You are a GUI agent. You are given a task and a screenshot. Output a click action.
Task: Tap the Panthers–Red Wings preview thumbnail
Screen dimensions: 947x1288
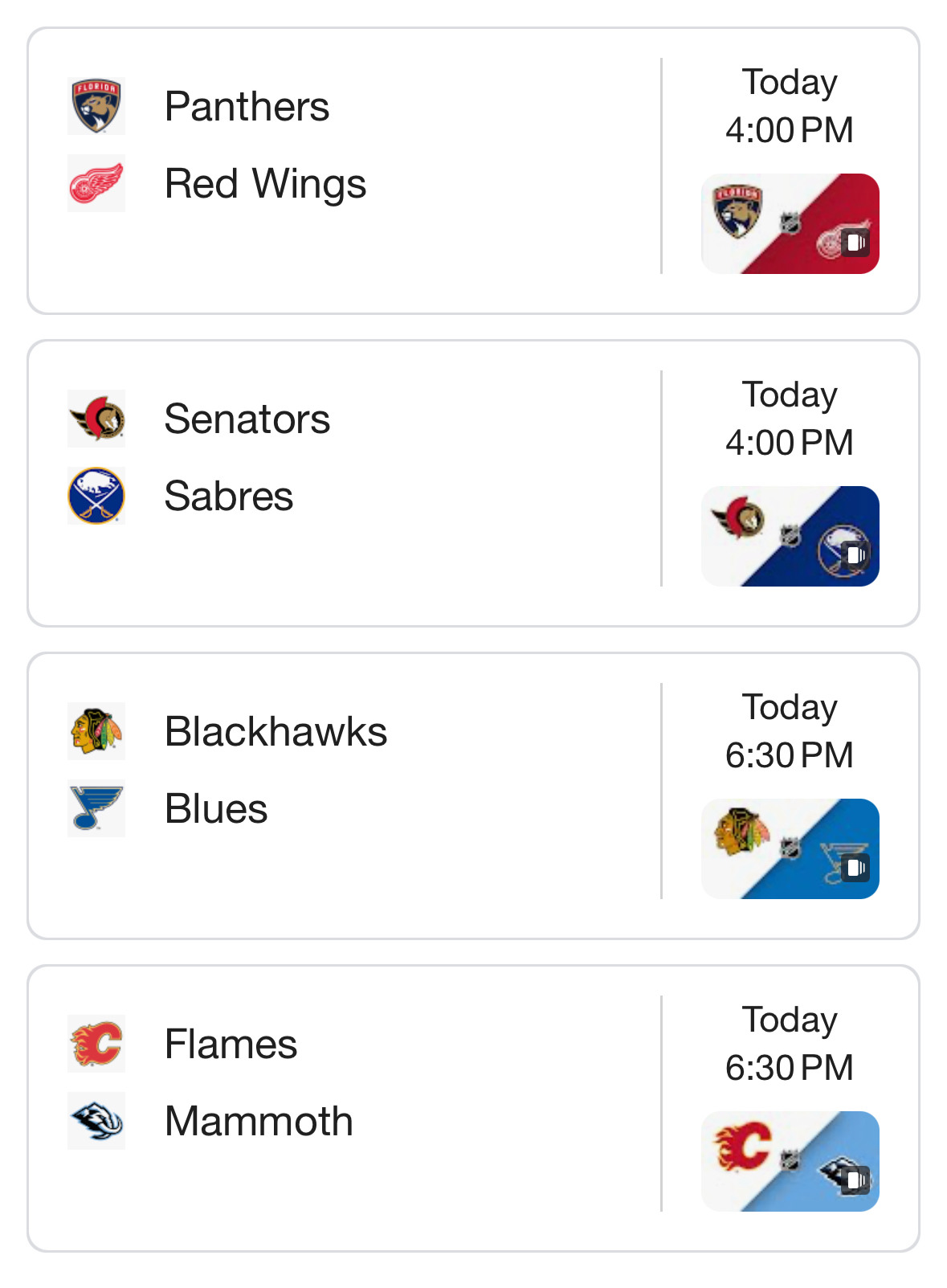coord(790,223)
